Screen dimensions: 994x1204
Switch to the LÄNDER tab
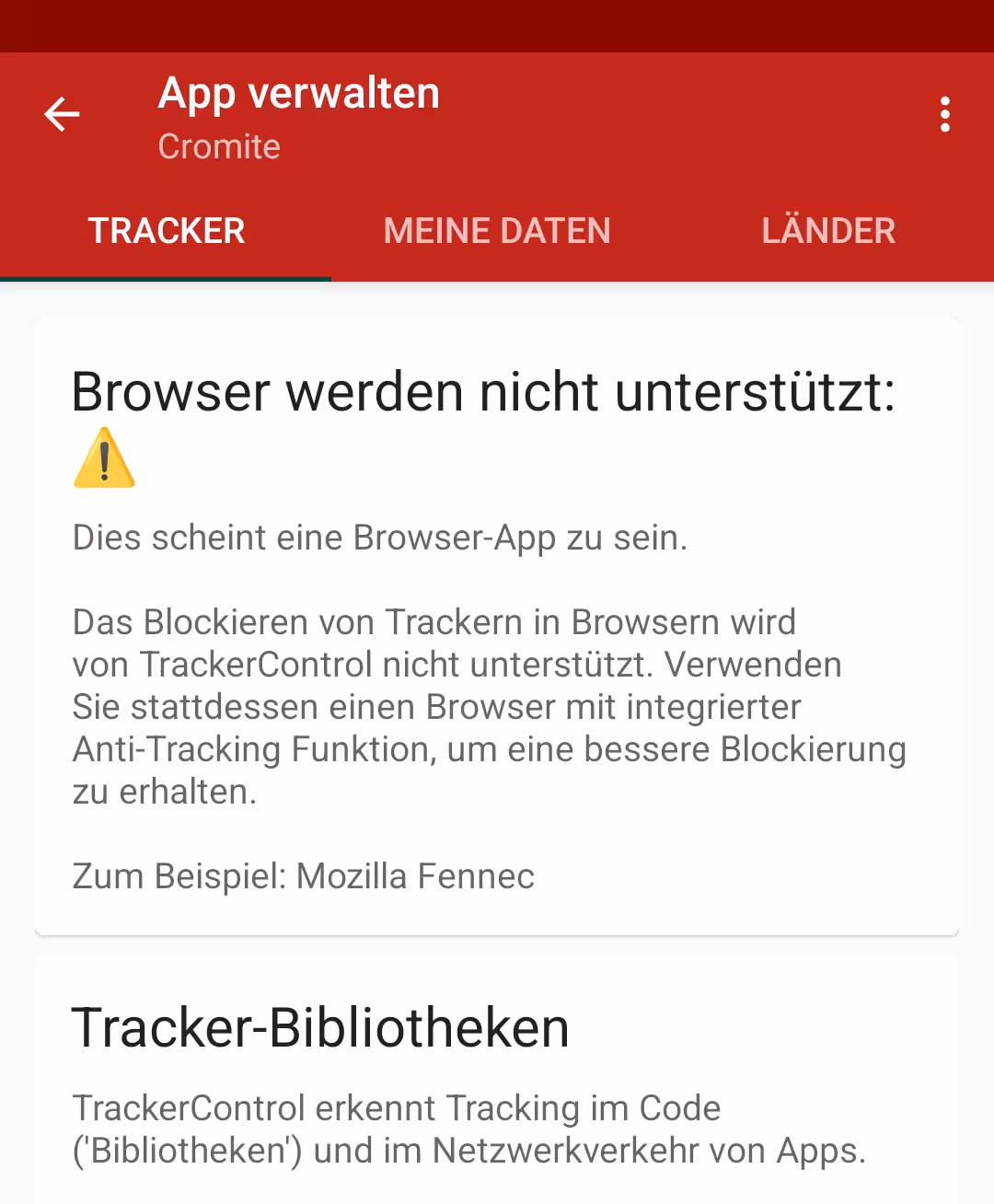(828, 231)
